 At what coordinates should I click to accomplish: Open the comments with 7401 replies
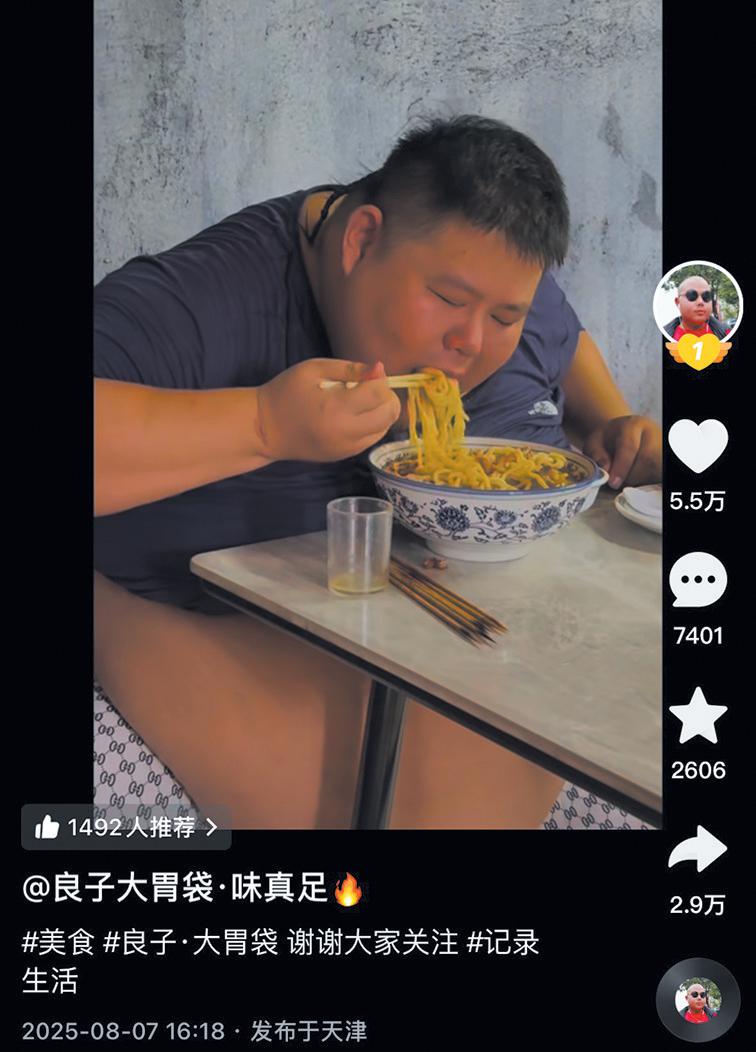coord(697,580)
